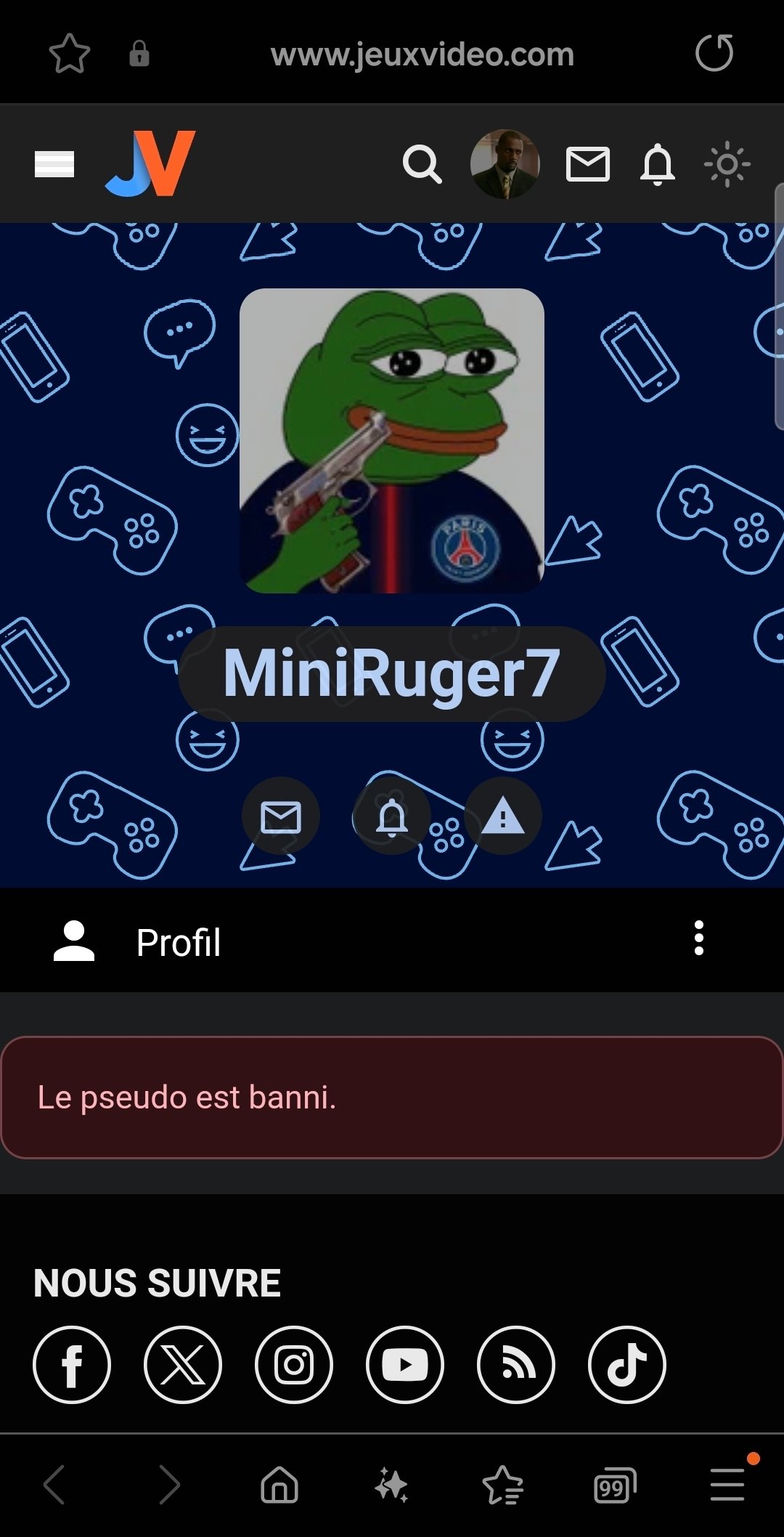
Task: Open the Profil three-dot menu
Action: point(698,938)
